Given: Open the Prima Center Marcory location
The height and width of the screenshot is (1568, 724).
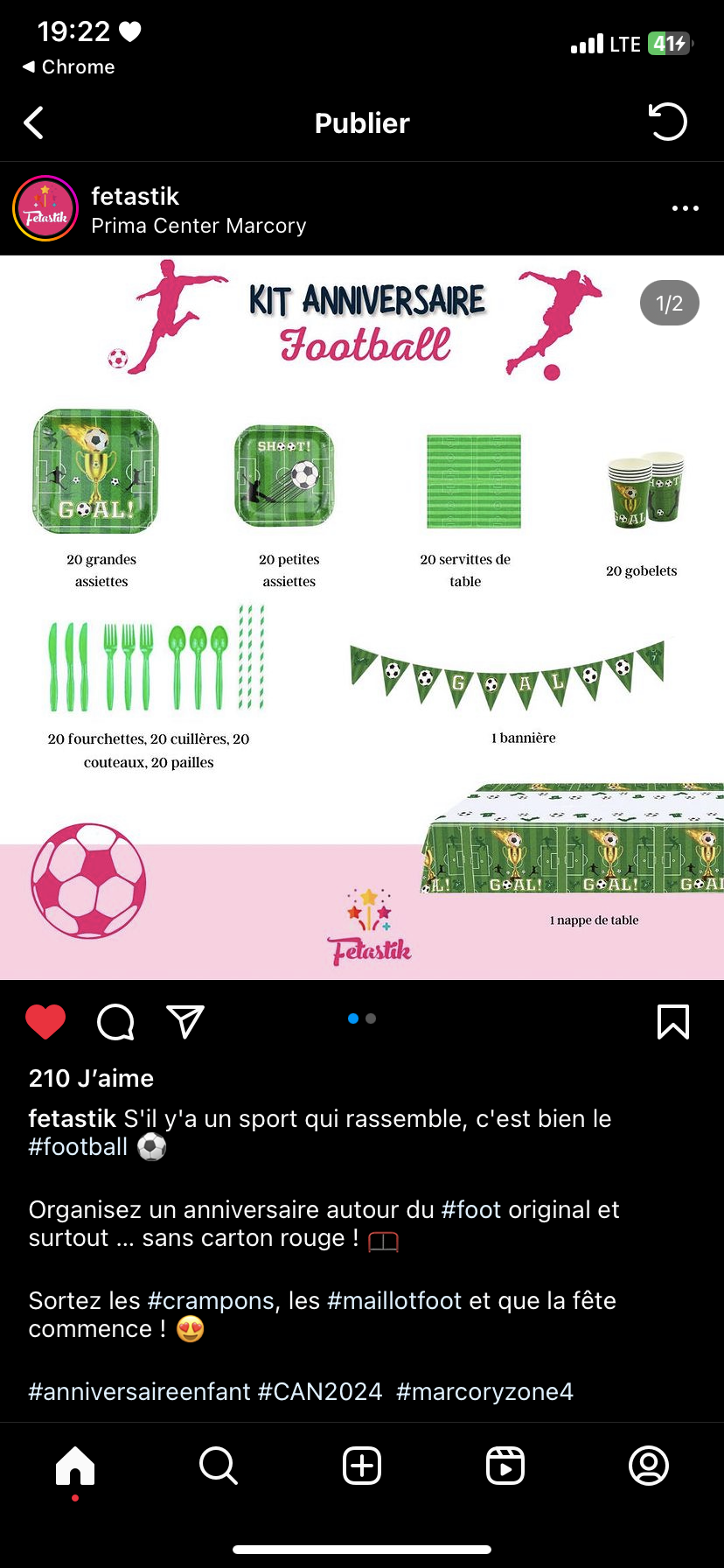Looking at the screenshot, I should tap(198, 226).
